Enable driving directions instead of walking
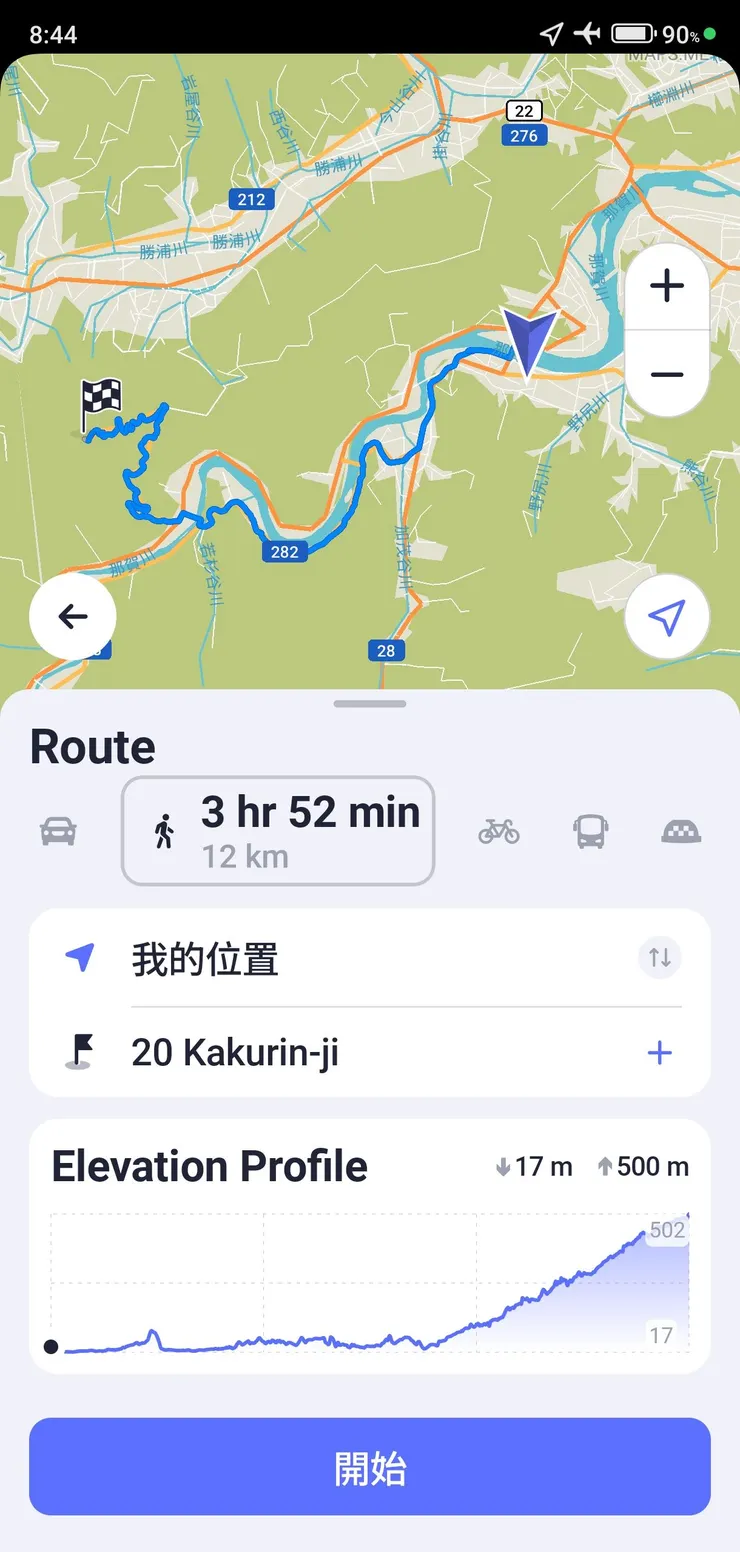Screen dimensions: 740x1552 tap(57, 831)
